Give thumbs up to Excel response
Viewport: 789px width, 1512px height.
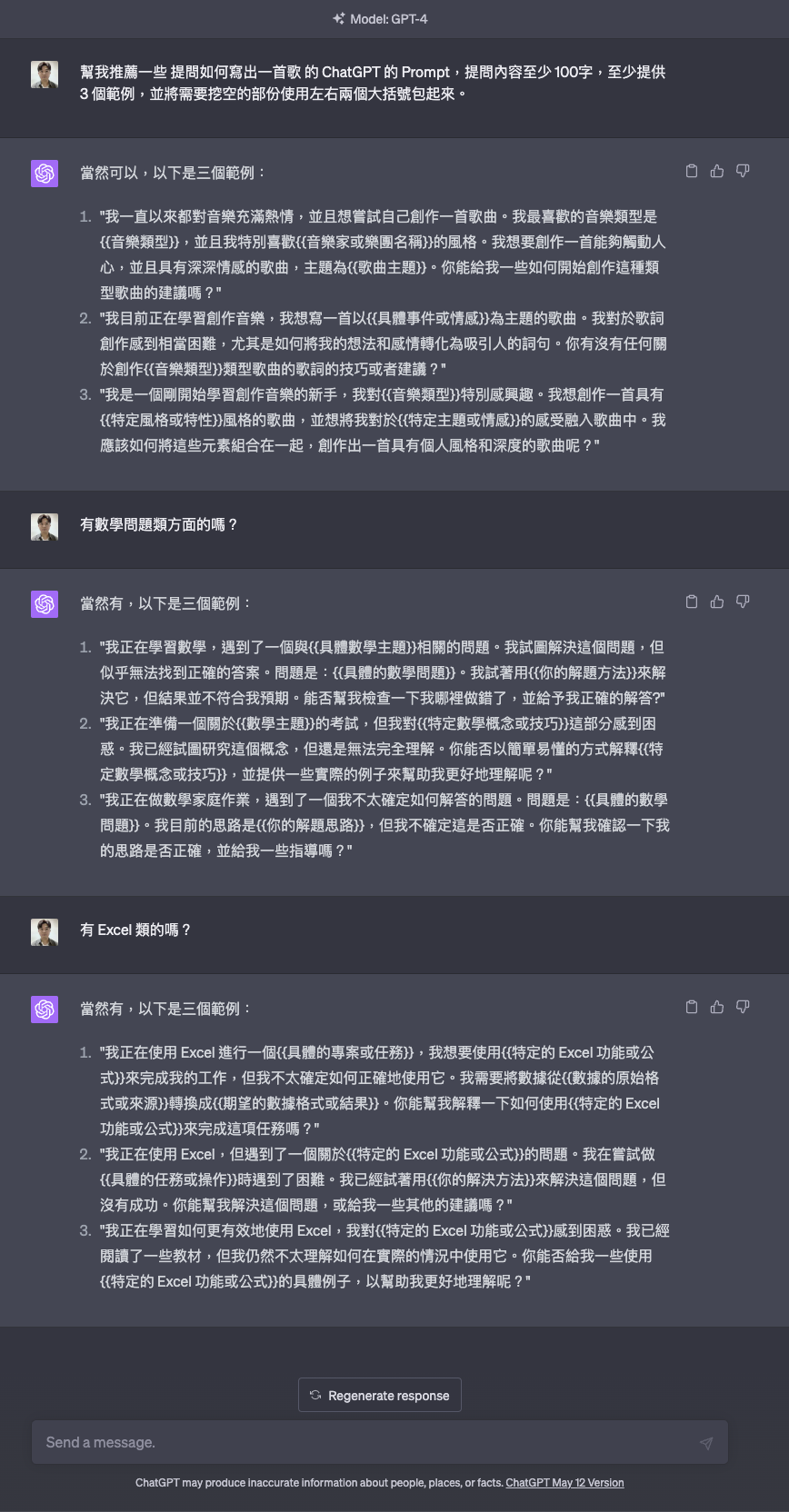click(717, 1007)
